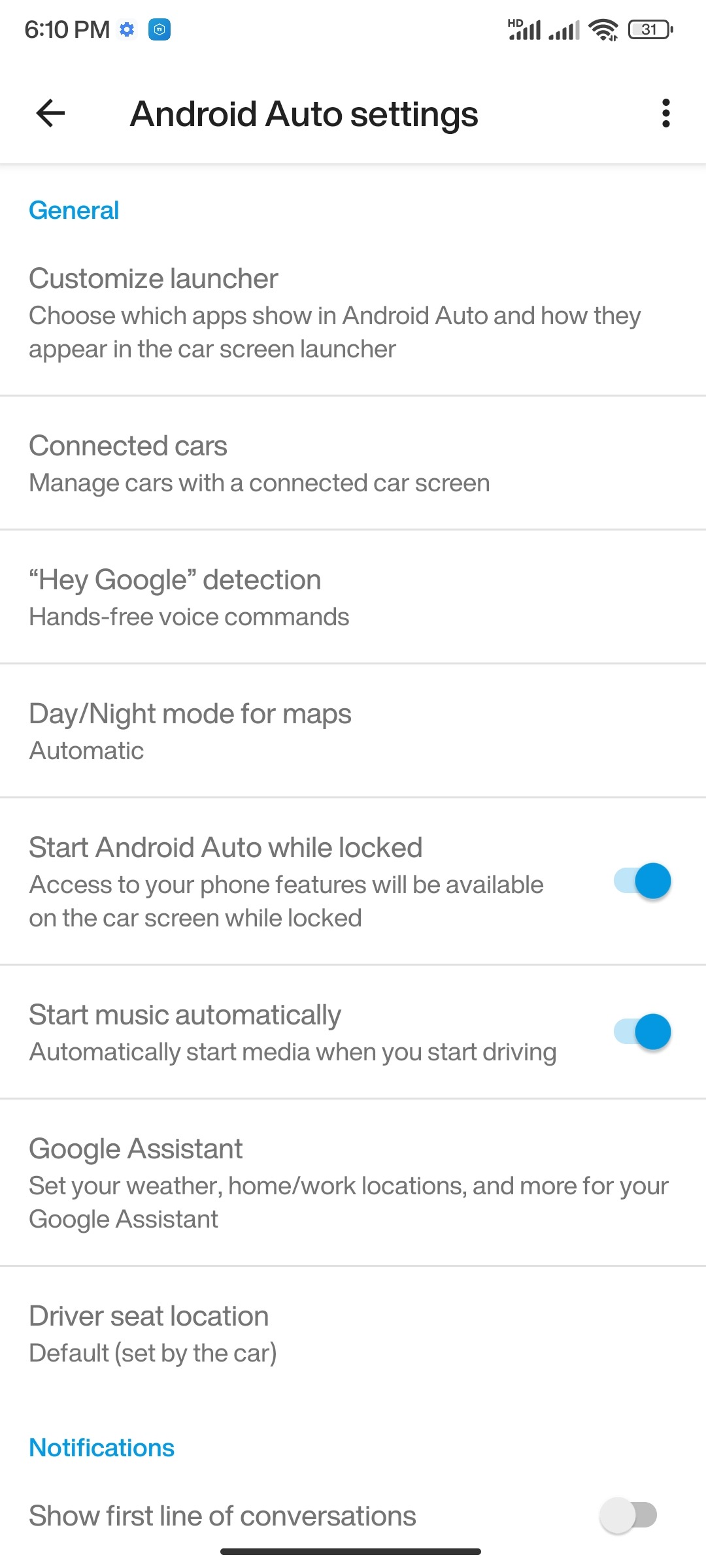Viewport: 706px width, 1568px height.
Task: Enable Show first line of conversations
Action: [x=628, y=1515]
